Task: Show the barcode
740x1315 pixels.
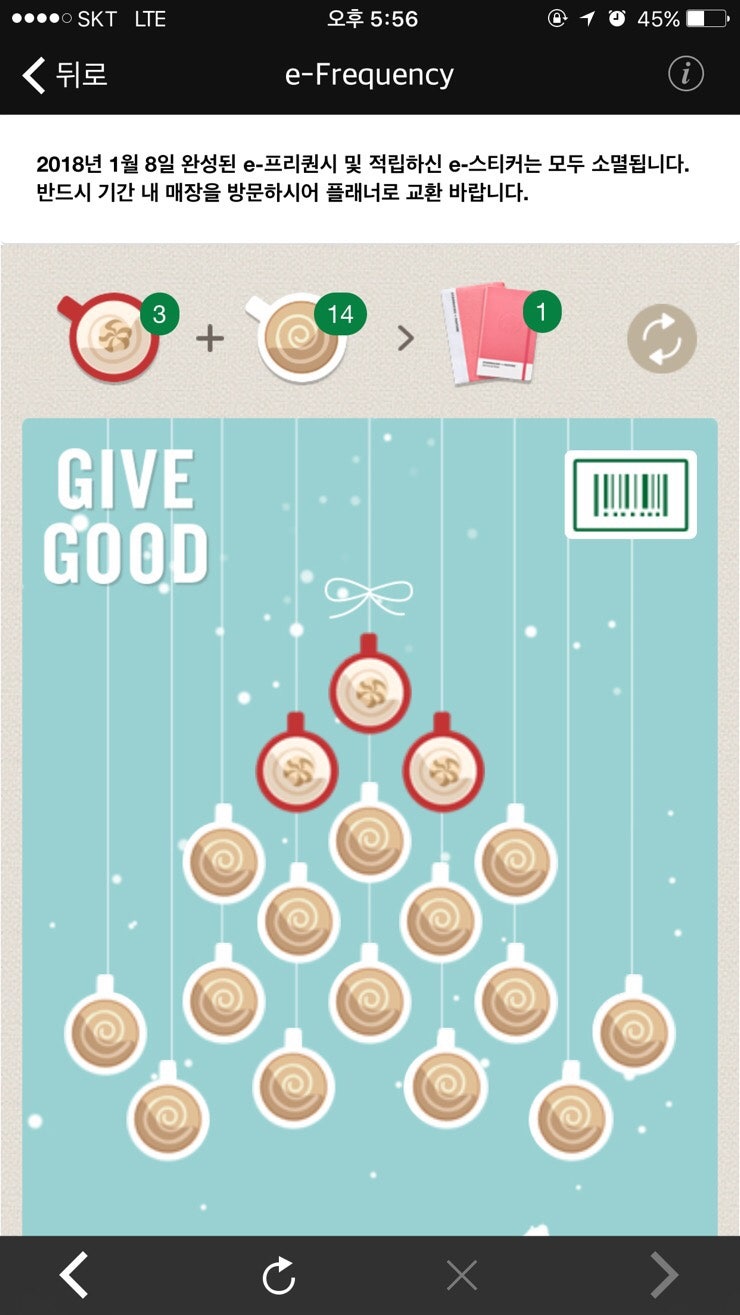Action: tap(631, 494)
